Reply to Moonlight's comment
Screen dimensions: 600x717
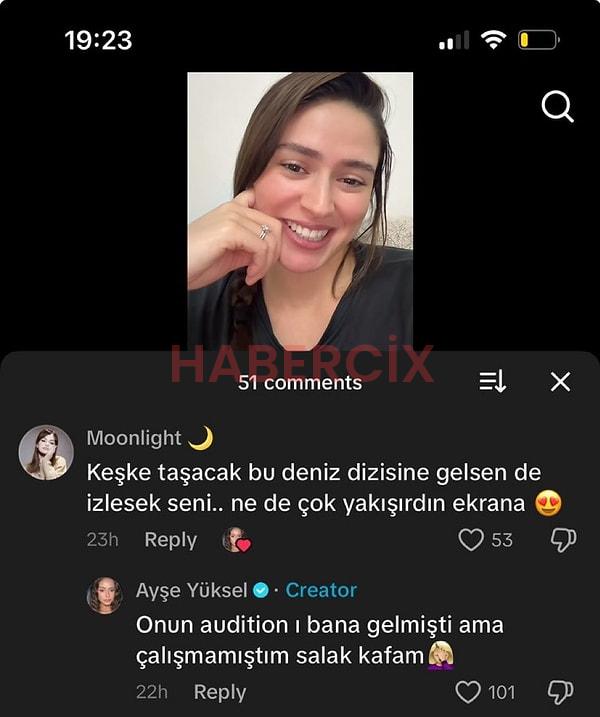click(170, 540)
